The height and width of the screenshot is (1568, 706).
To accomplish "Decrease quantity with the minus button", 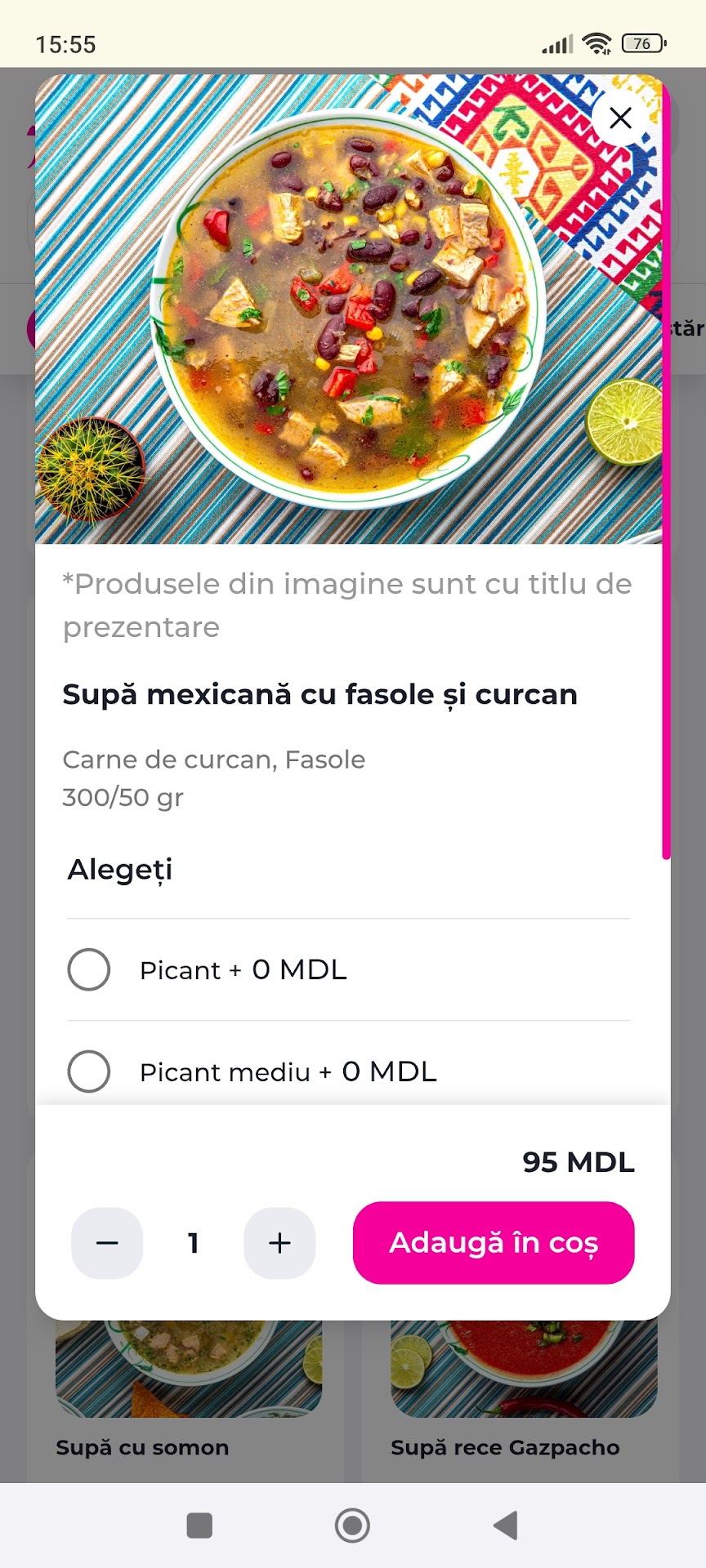I will coord(107,1243).
